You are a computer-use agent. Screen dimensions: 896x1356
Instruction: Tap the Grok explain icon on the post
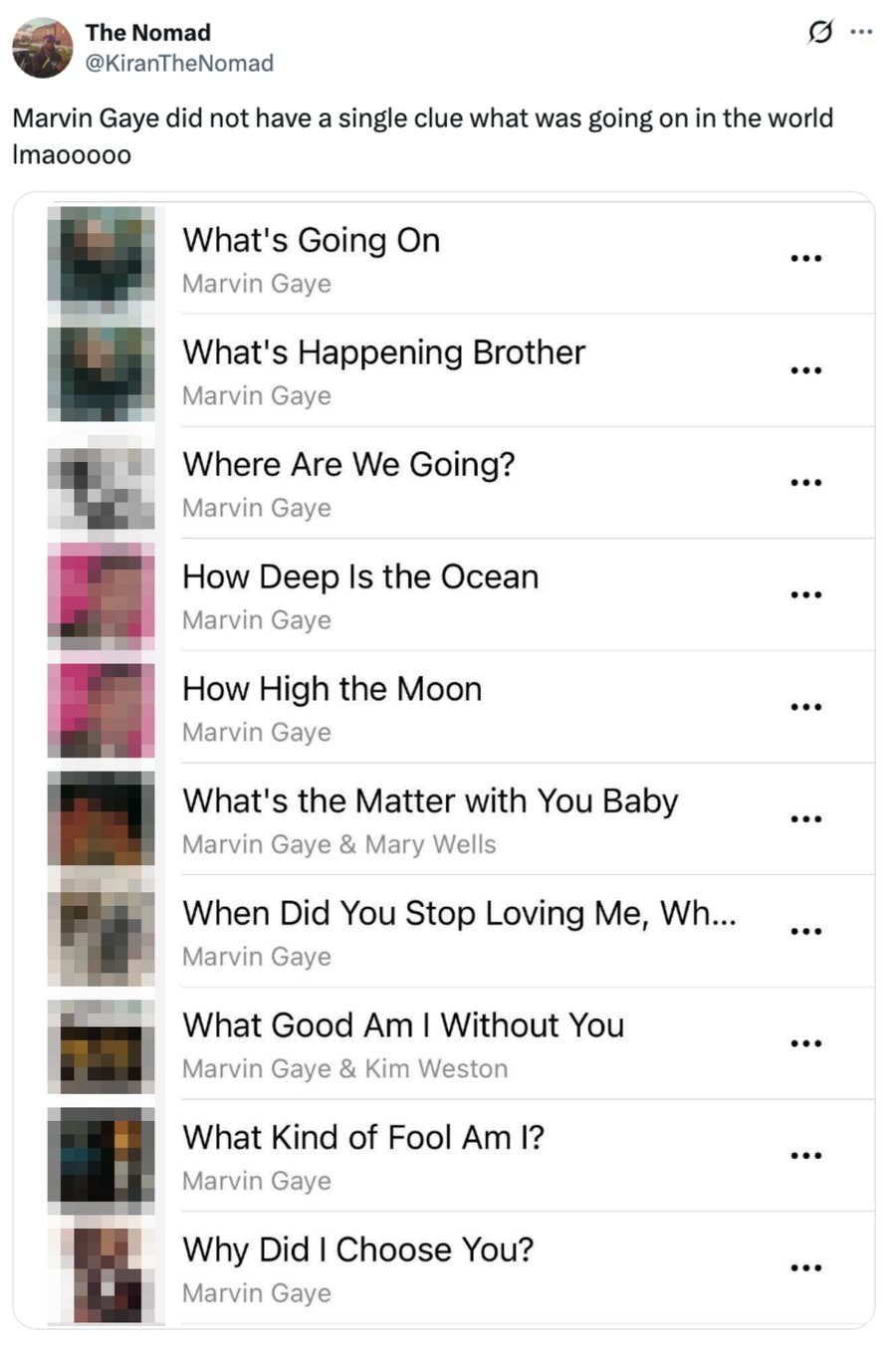tap(818, 33)
